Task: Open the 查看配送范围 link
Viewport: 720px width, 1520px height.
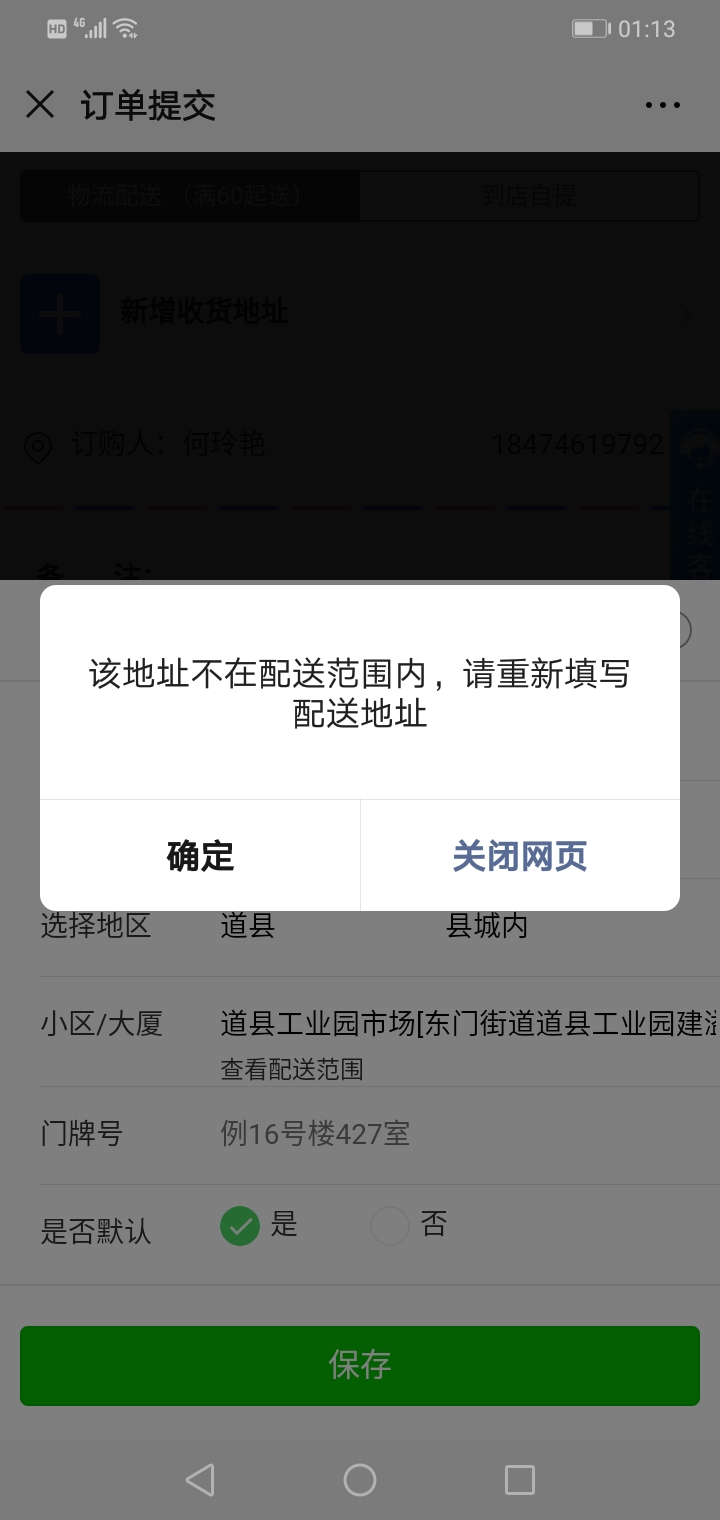Action: (292, 1069)
